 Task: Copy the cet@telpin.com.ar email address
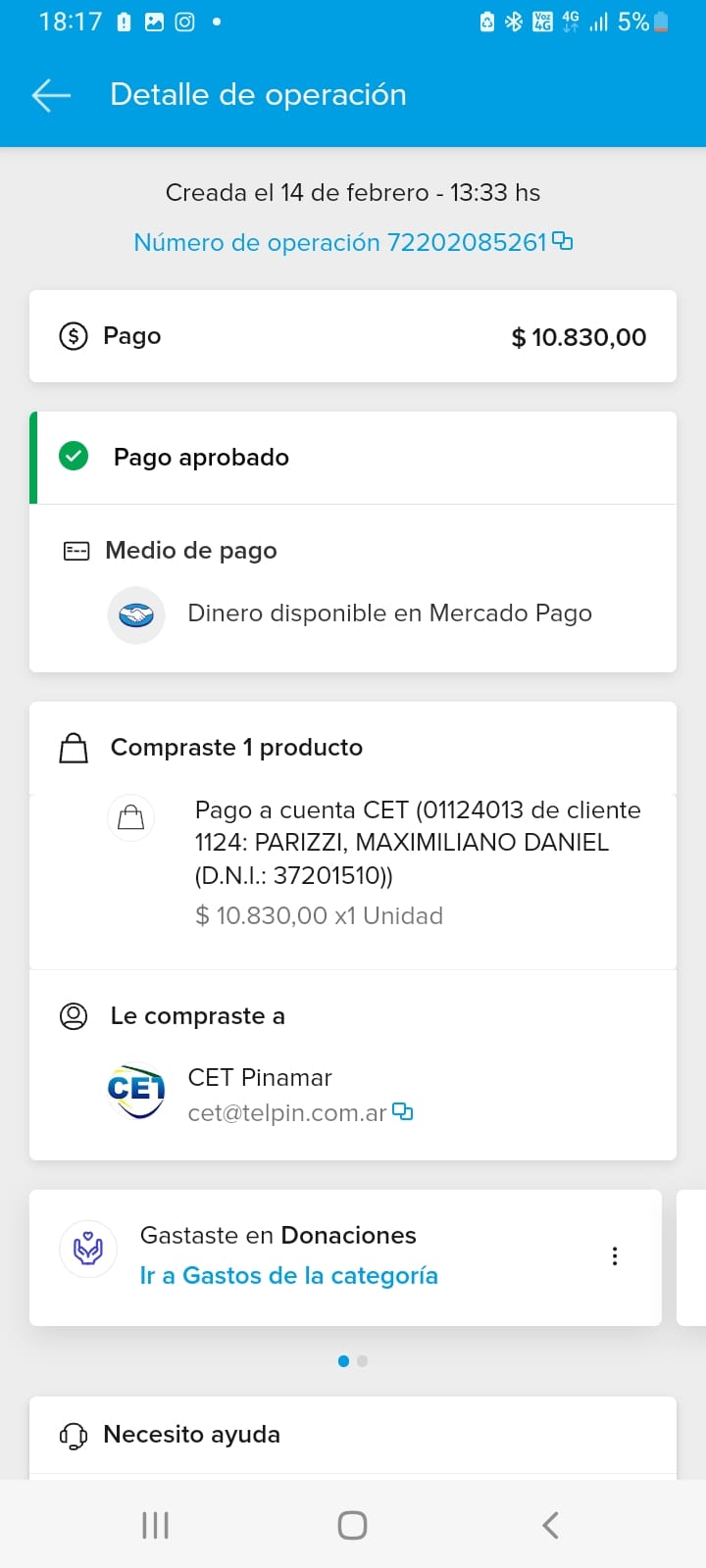[403, 1112]
